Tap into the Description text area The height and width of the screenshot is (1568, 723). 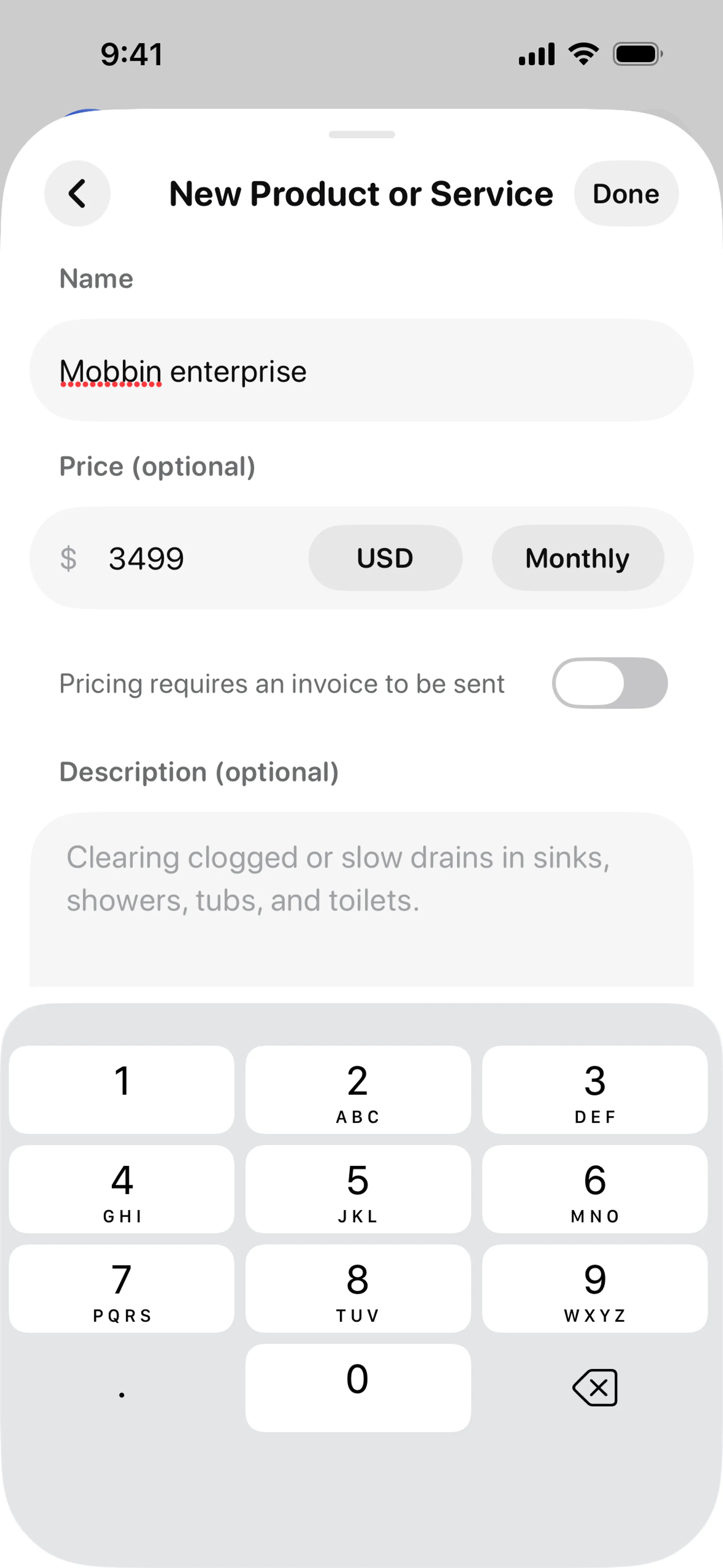pyautogui.click(x=361, y=900)
